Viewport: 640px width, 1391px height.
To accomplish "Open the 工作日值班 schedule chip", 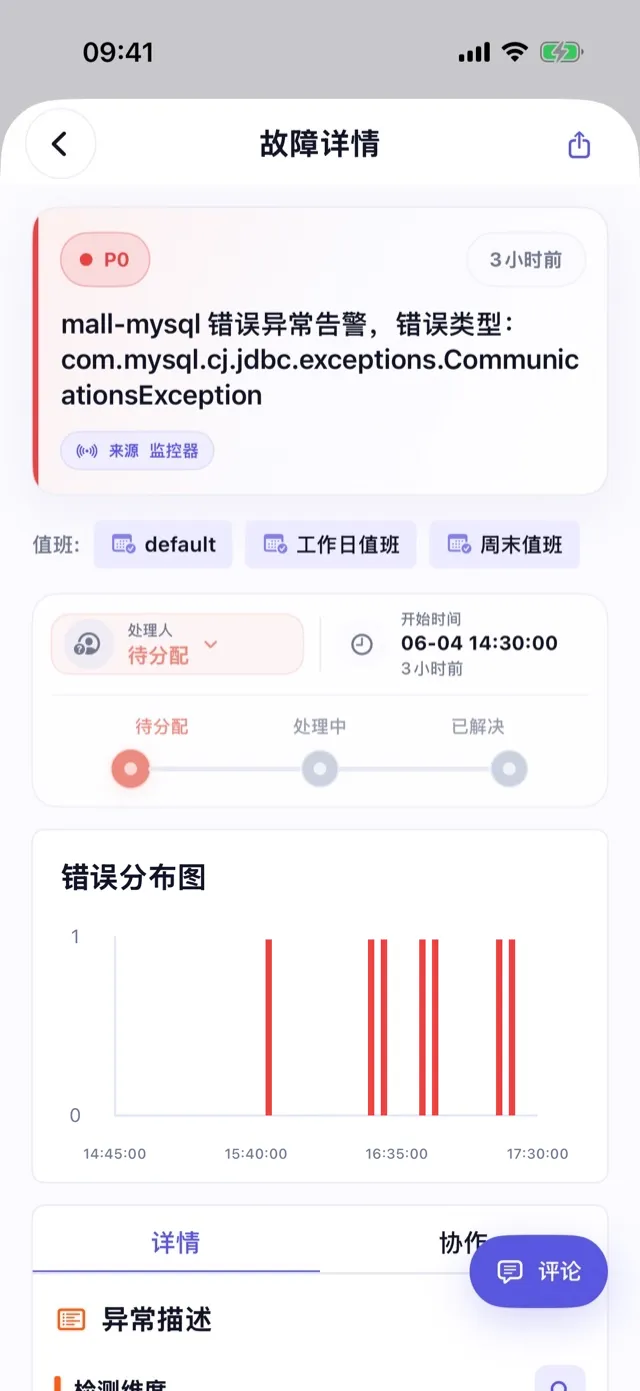I will tap(331, 545).
